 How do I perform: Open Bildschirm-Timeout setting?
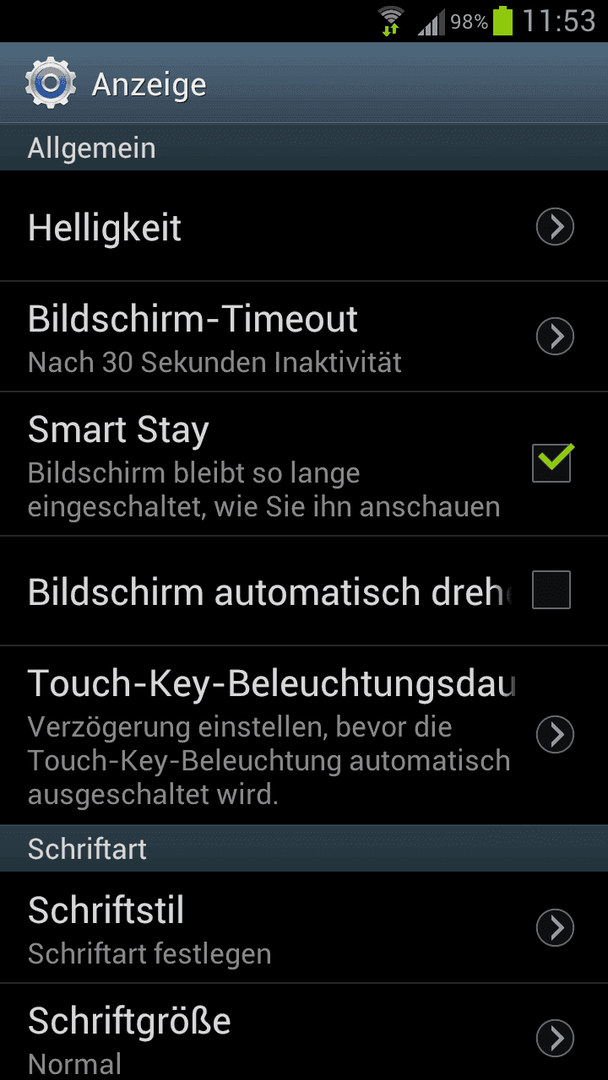[304, 337]
